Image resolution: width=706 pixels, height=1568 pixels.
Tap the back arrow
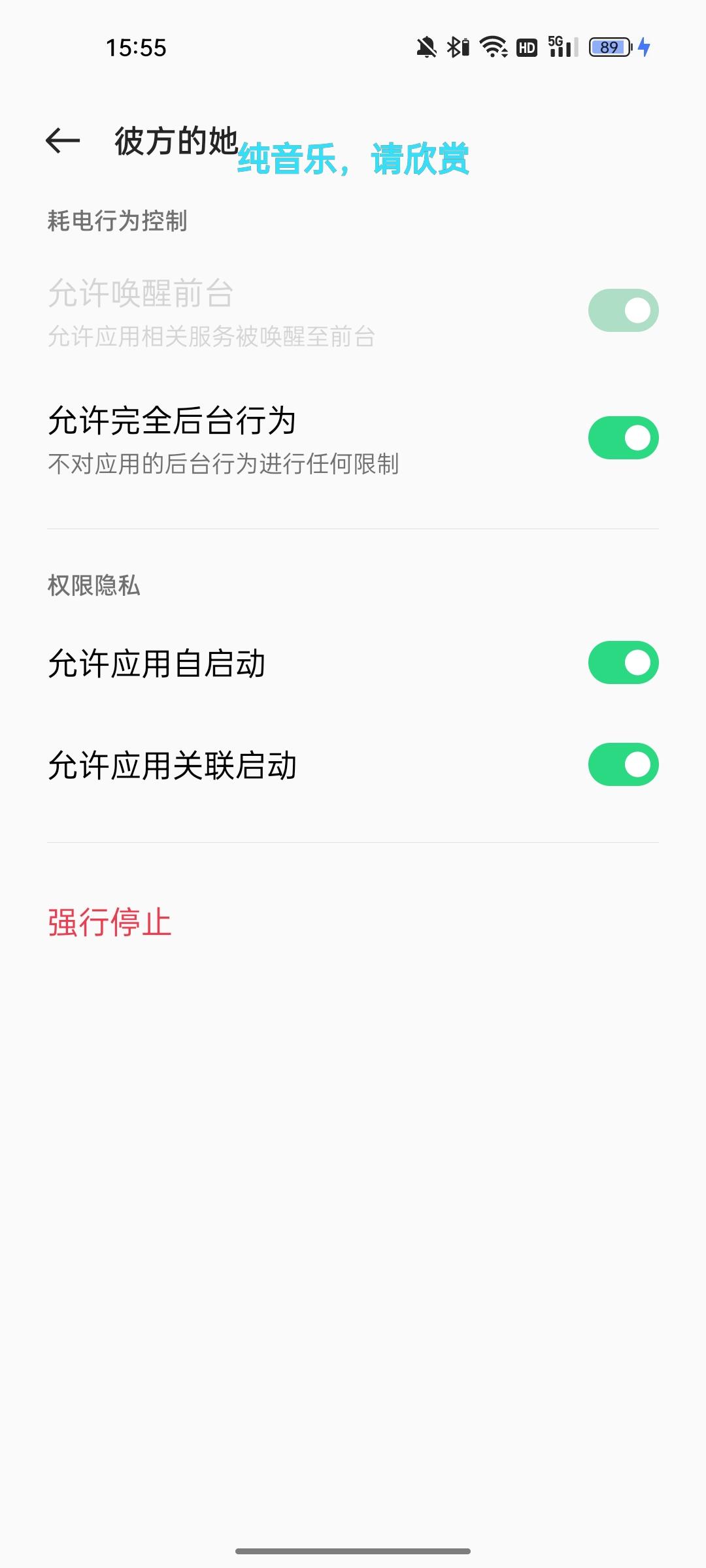tap(63, 140)
